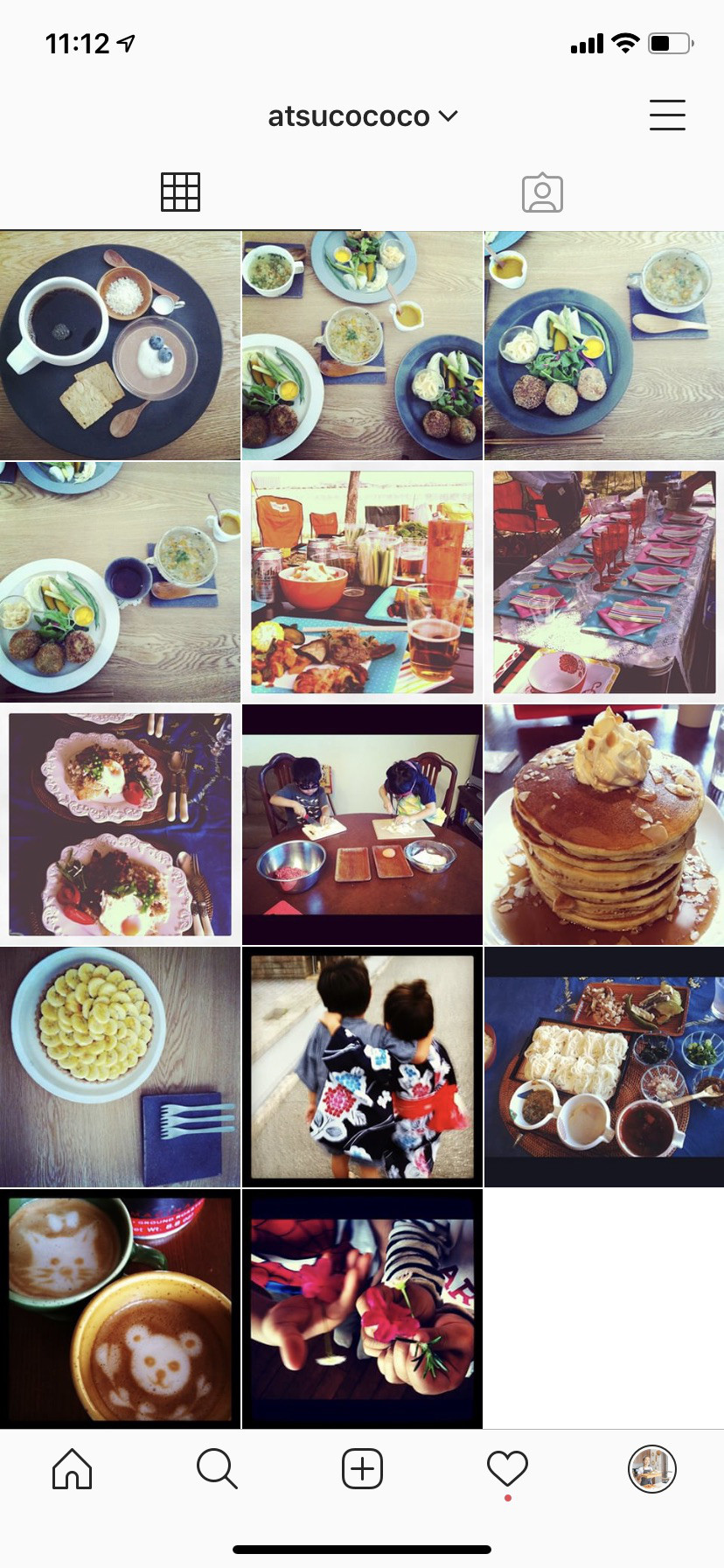
Task: Open the banana tart photo
Action: tap(120, 1067)
